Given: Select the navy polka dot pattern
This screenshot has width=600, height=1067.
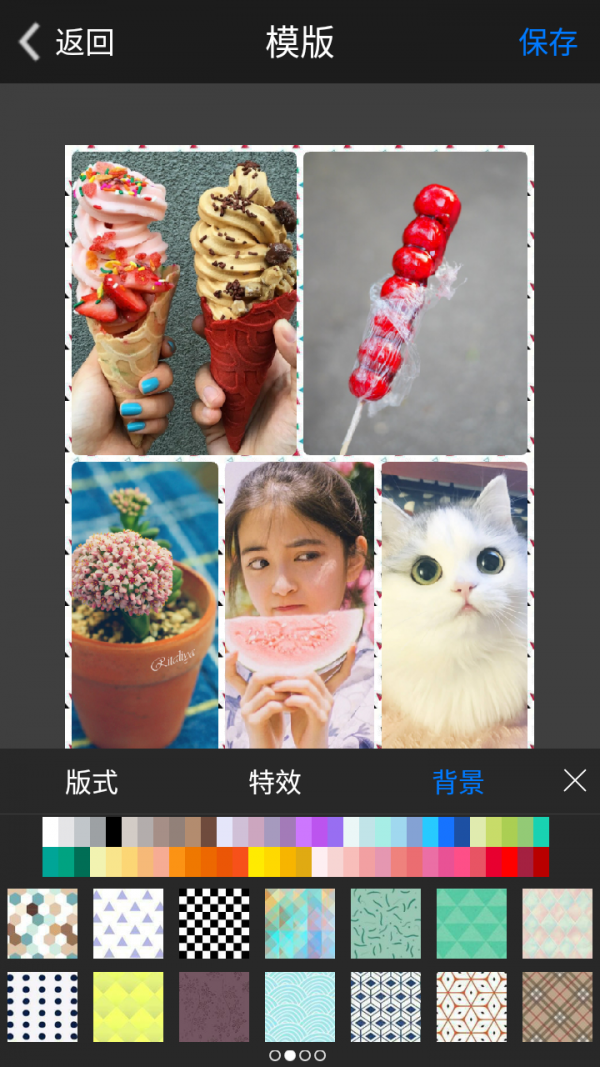Looking at the screenshot, I should [42, 1007].
